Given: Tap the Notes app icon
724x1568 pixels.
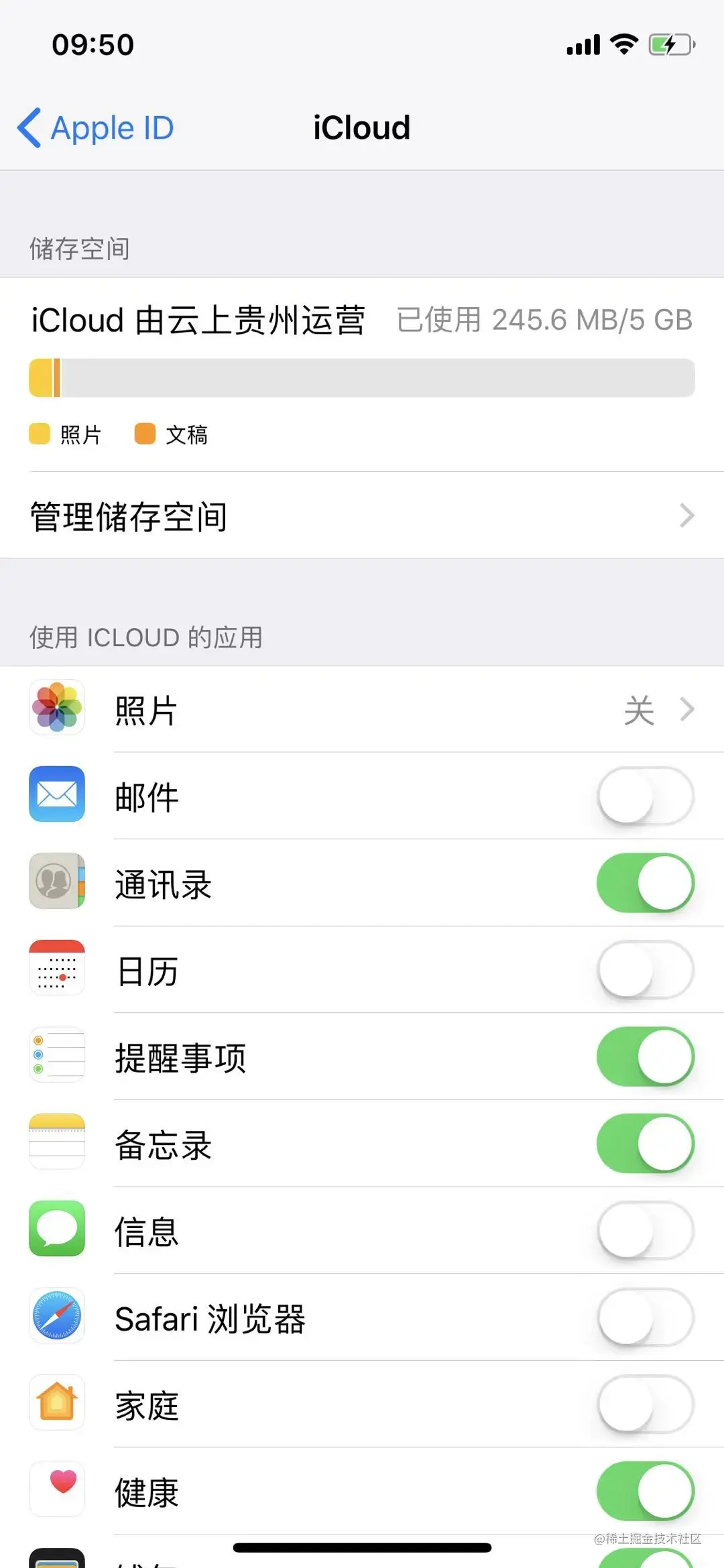Looking at the screenshot, I should pyautogui.click(x=57, y=1142).
